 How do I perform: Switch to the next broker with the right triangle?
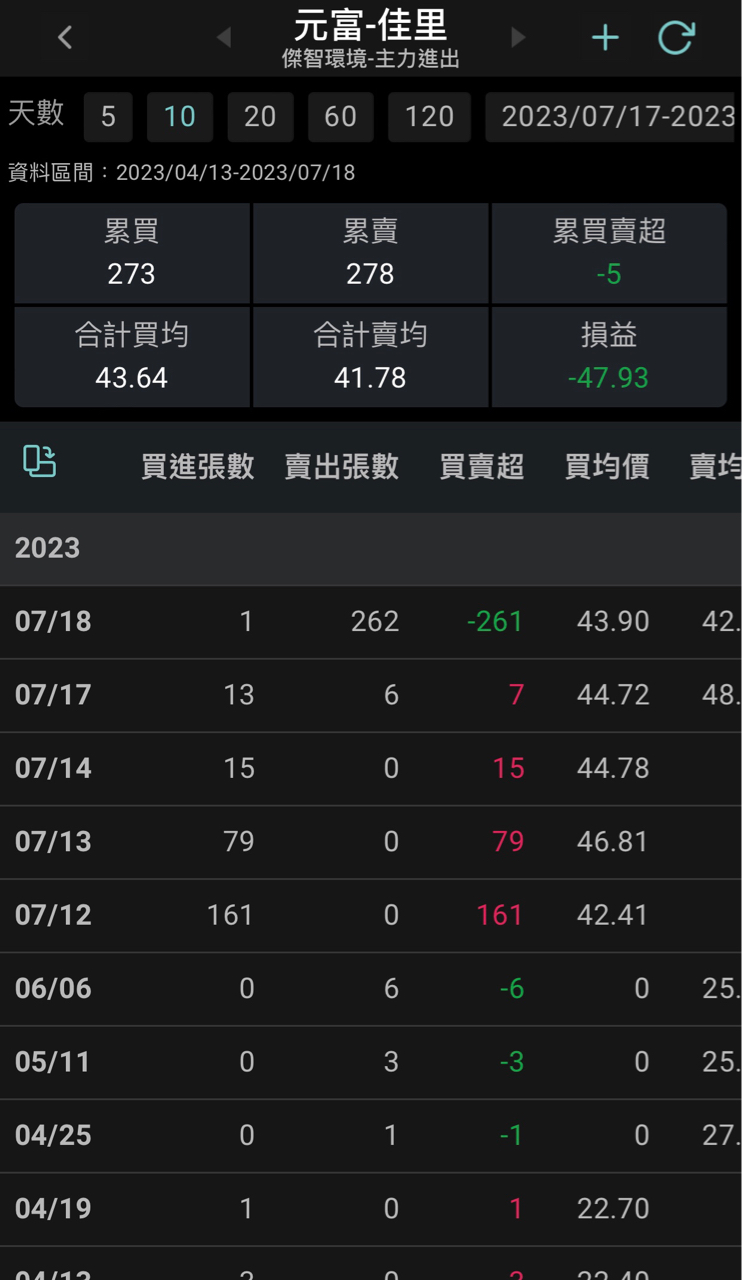click(x=518, y=38)
